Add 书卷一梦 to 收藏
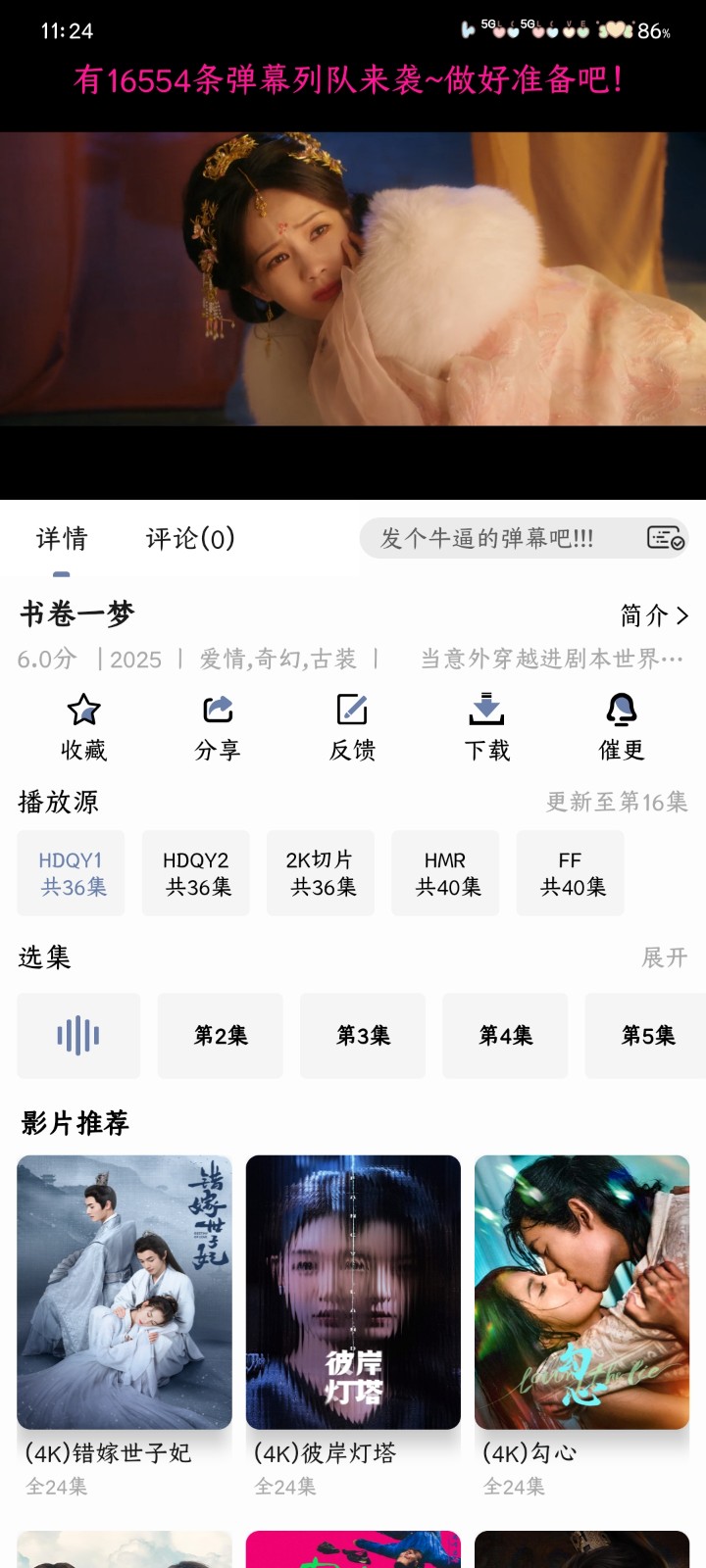Image resolution: width=706 pixels, height=1568 pixels. tap(83, 726)
